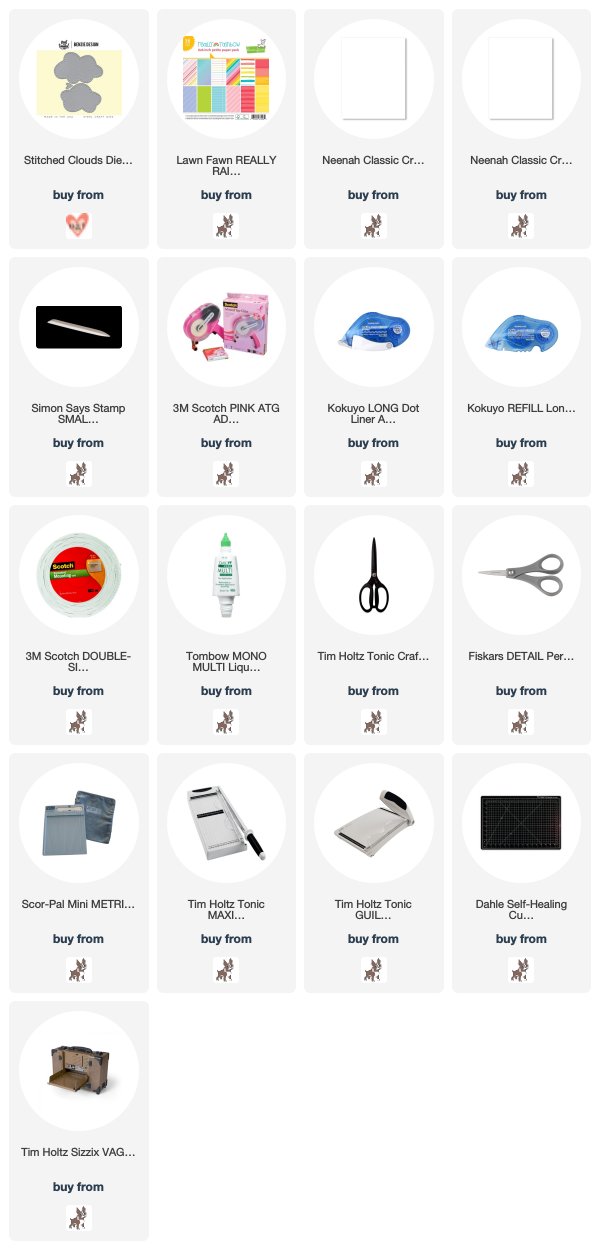Open the Tombow MONO MULTI Liqu… glue card
This screenshot has width=600, height=1250.
pos(226,625)
